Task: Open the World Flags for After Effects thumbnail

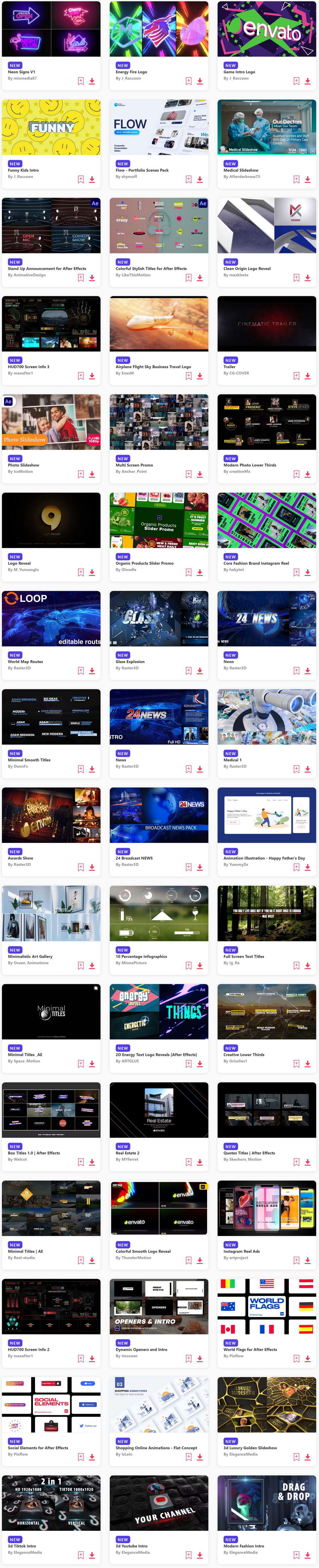Action: tap(267, 1306)
